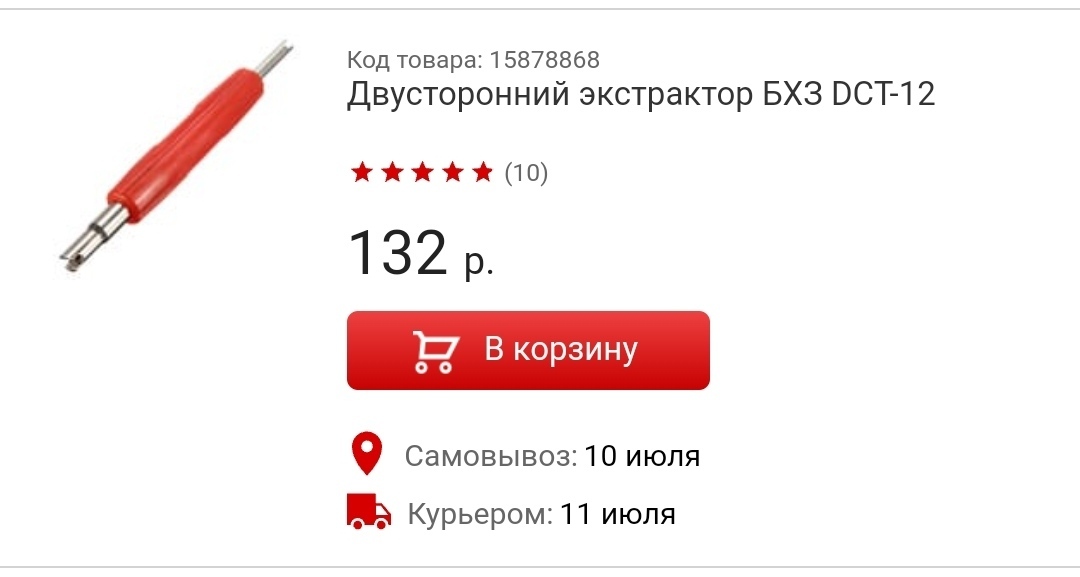Open the five-star rating with 10 reviews
1080x577 pixels.
pos(448,173)
